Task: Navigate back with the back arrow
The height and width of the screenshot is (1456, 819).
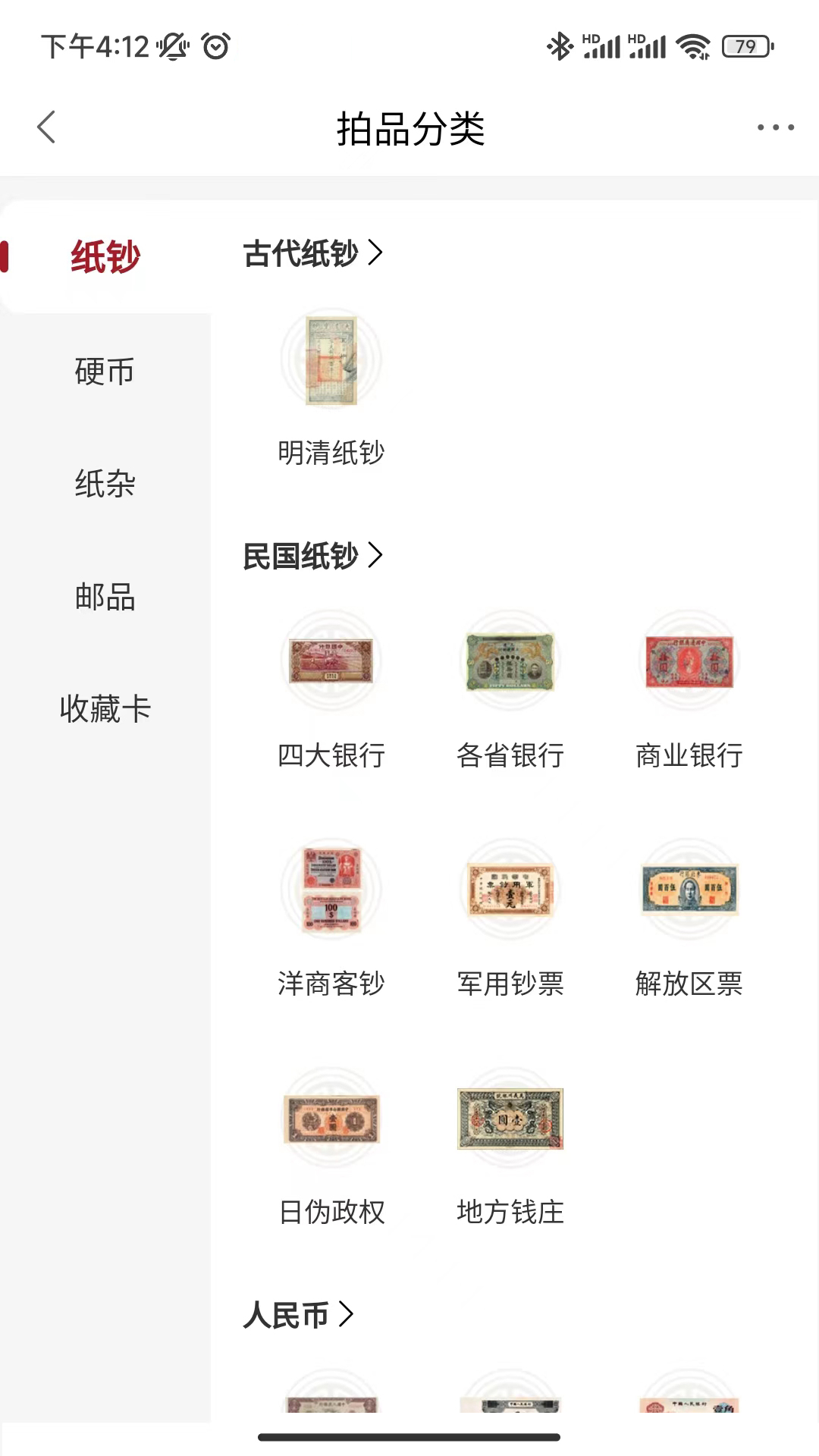Action: [45, 127]
